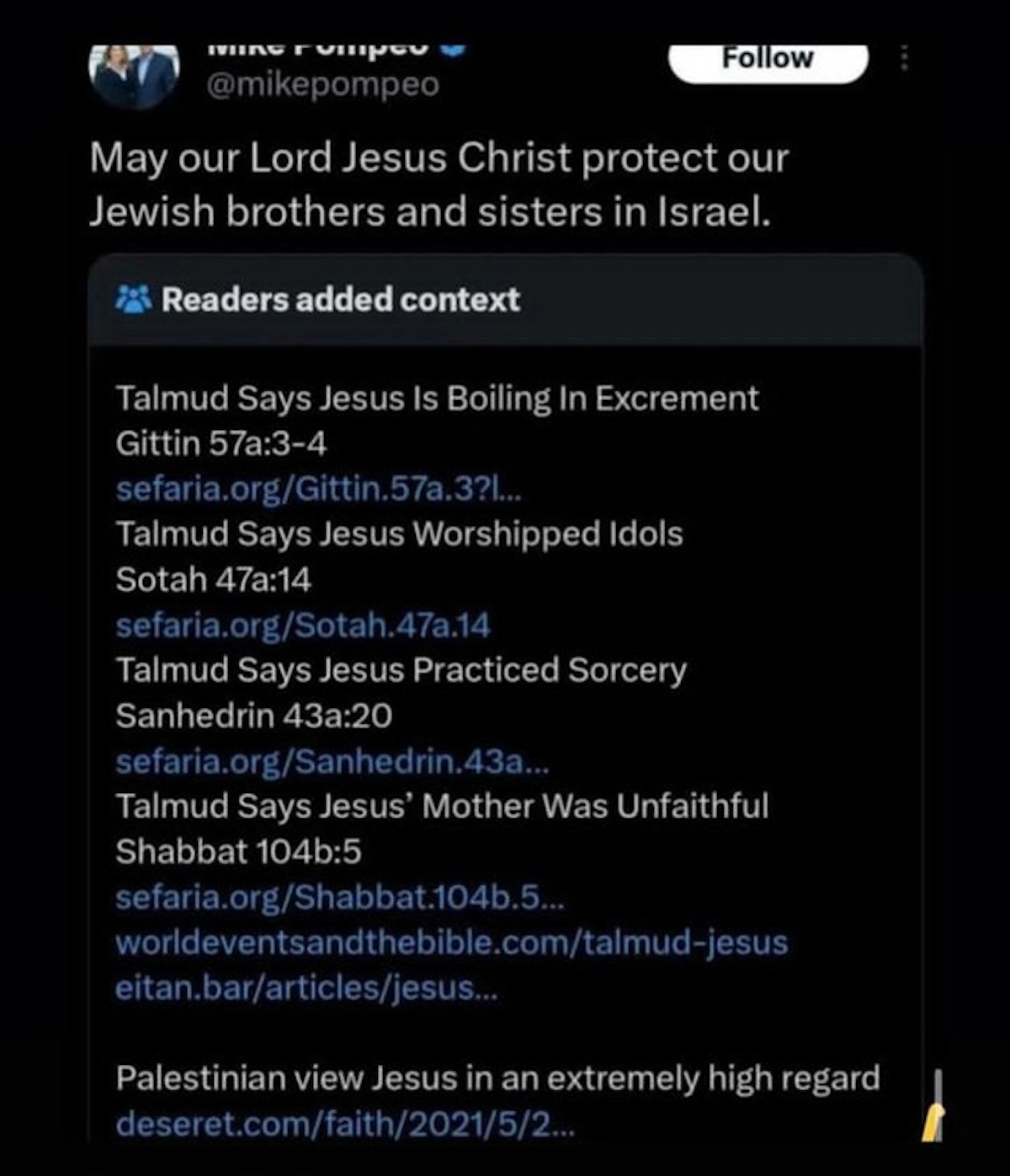Open the post's three-dot overflow menu
The width and height of the screenshot is (1010, 1176).
[904, 59]
